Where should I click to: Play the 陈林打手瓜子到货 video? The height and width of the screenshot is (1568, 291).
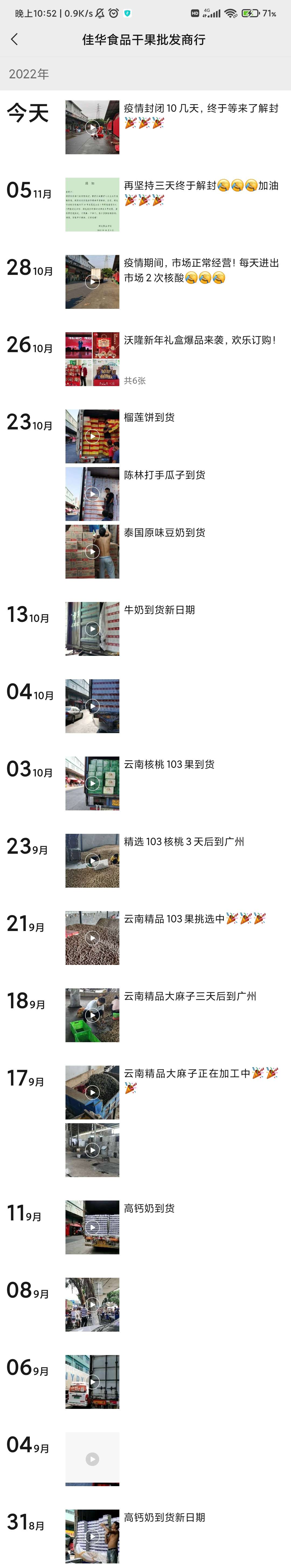click(x=92, y=494)
